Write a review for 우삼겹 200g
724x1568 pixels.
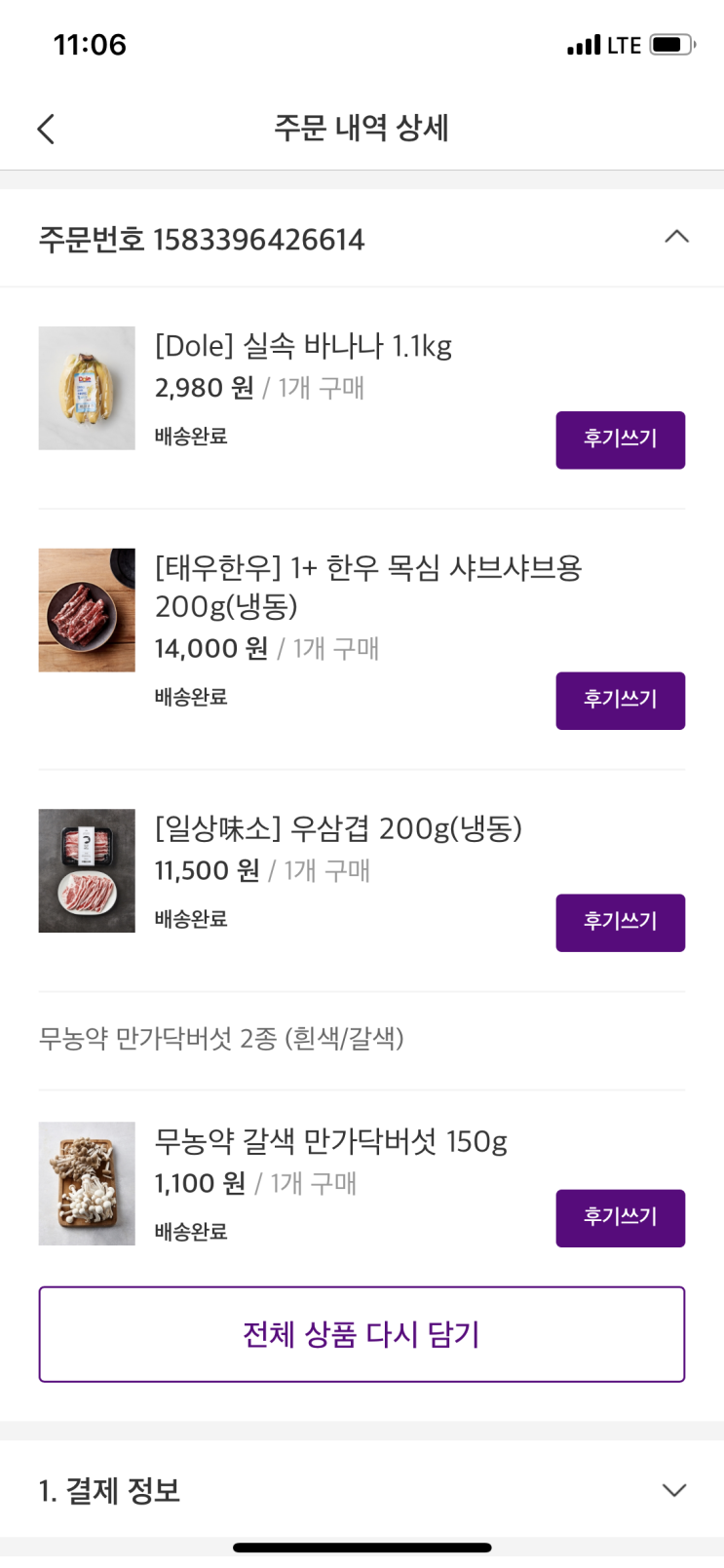tap(620, 922)
